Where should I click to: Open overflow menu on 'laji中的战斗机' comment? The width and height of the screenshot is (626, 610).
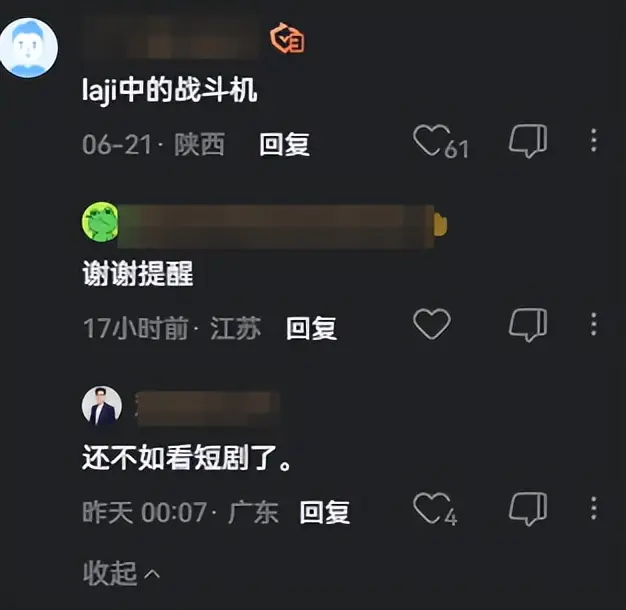(594, 141)
